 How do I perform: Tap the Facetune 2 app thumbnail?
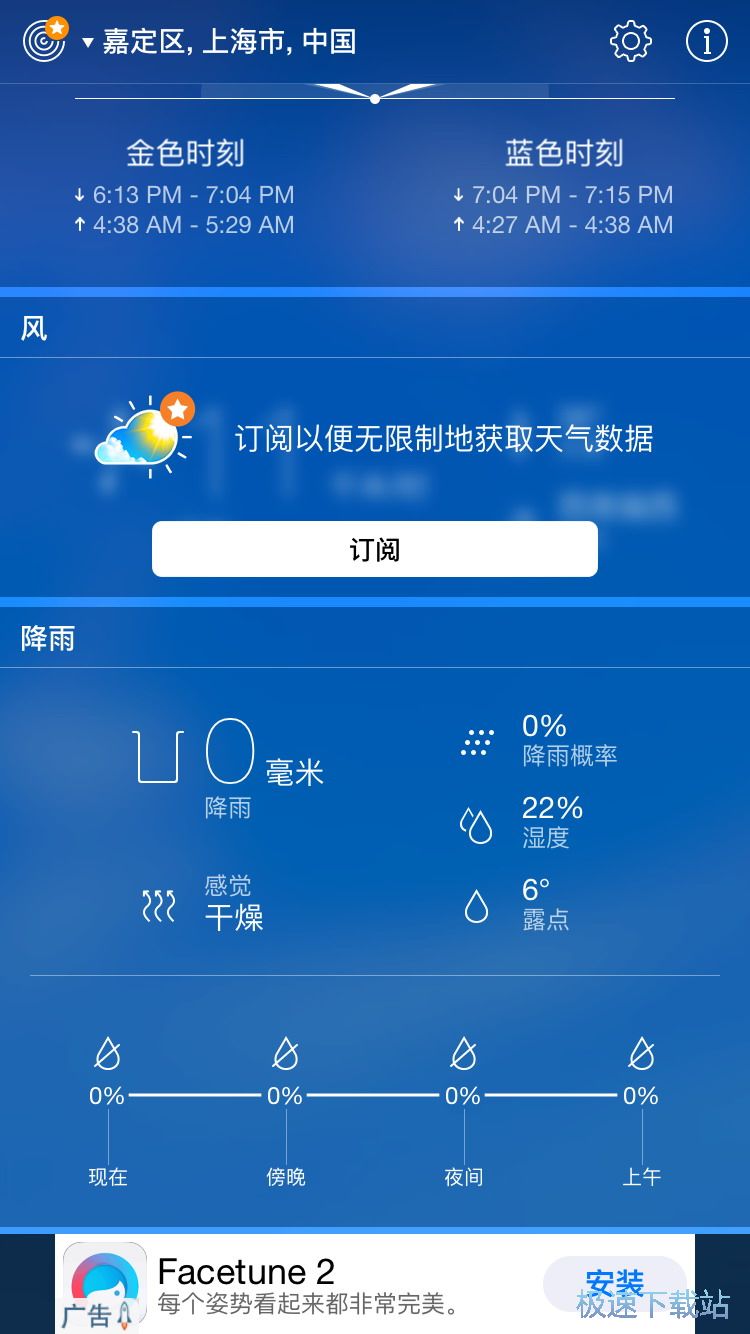(103, 1283)
